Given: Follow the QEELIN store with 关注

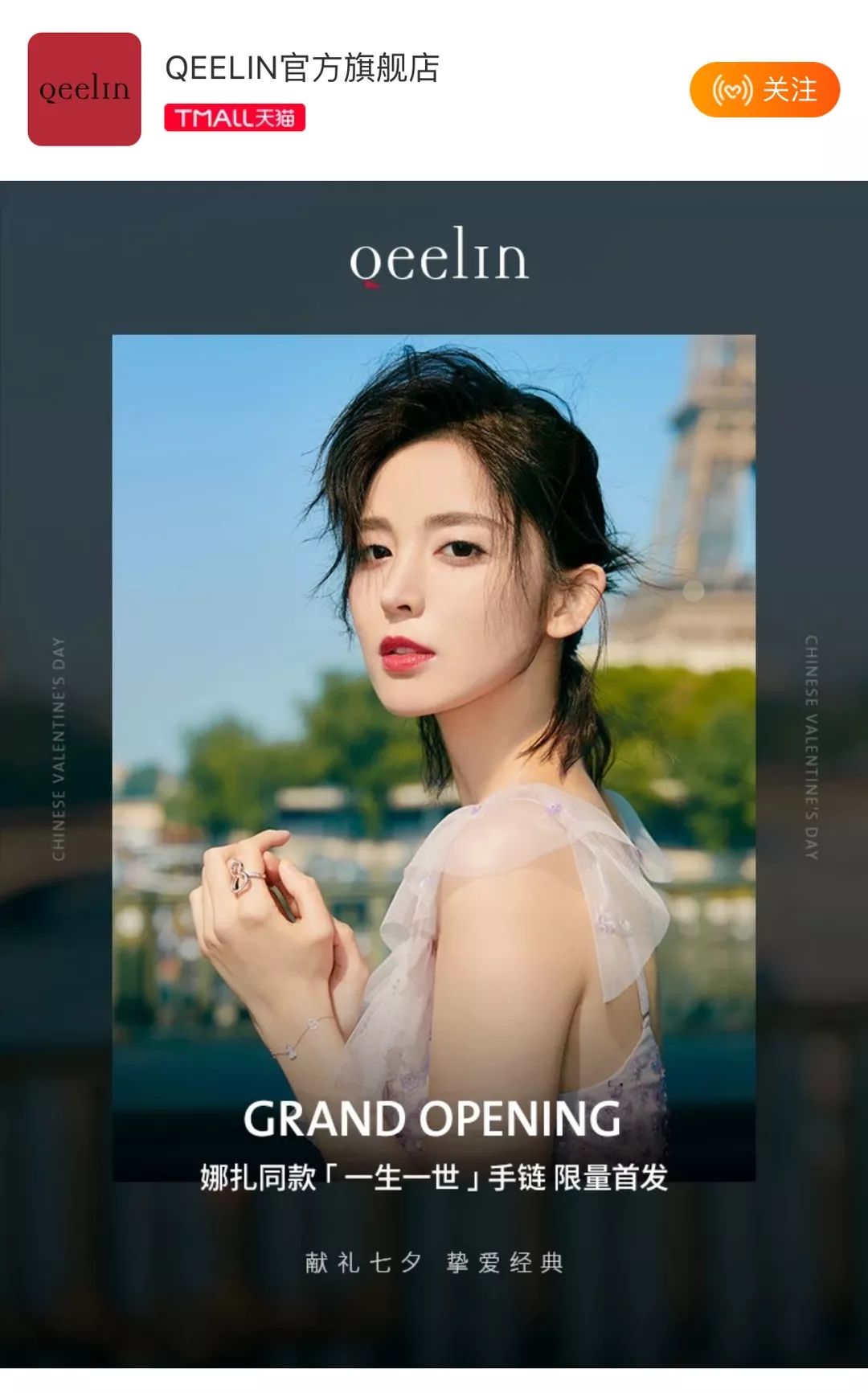Looking at the screenshot, I should [x=764, y=89].
